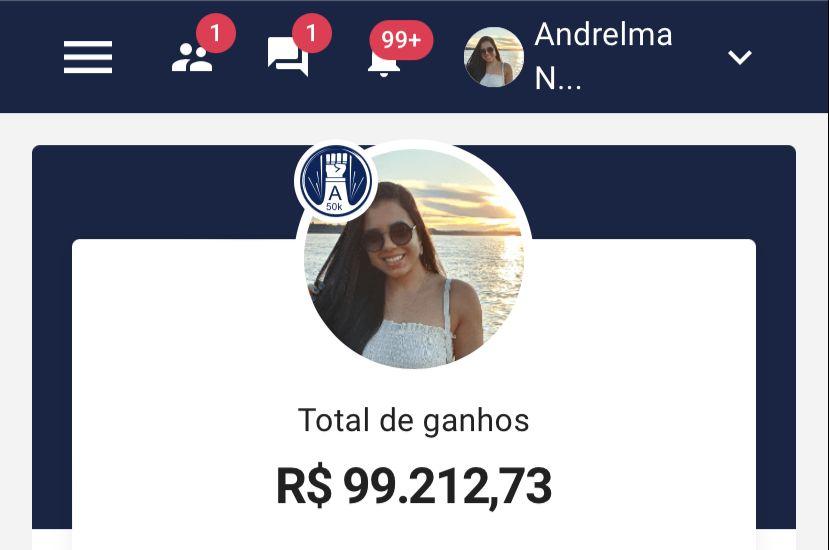The width and height of the screenshot is (829, 550).
Task: Tap the small header profile avatar
Action: click(494, 57)
